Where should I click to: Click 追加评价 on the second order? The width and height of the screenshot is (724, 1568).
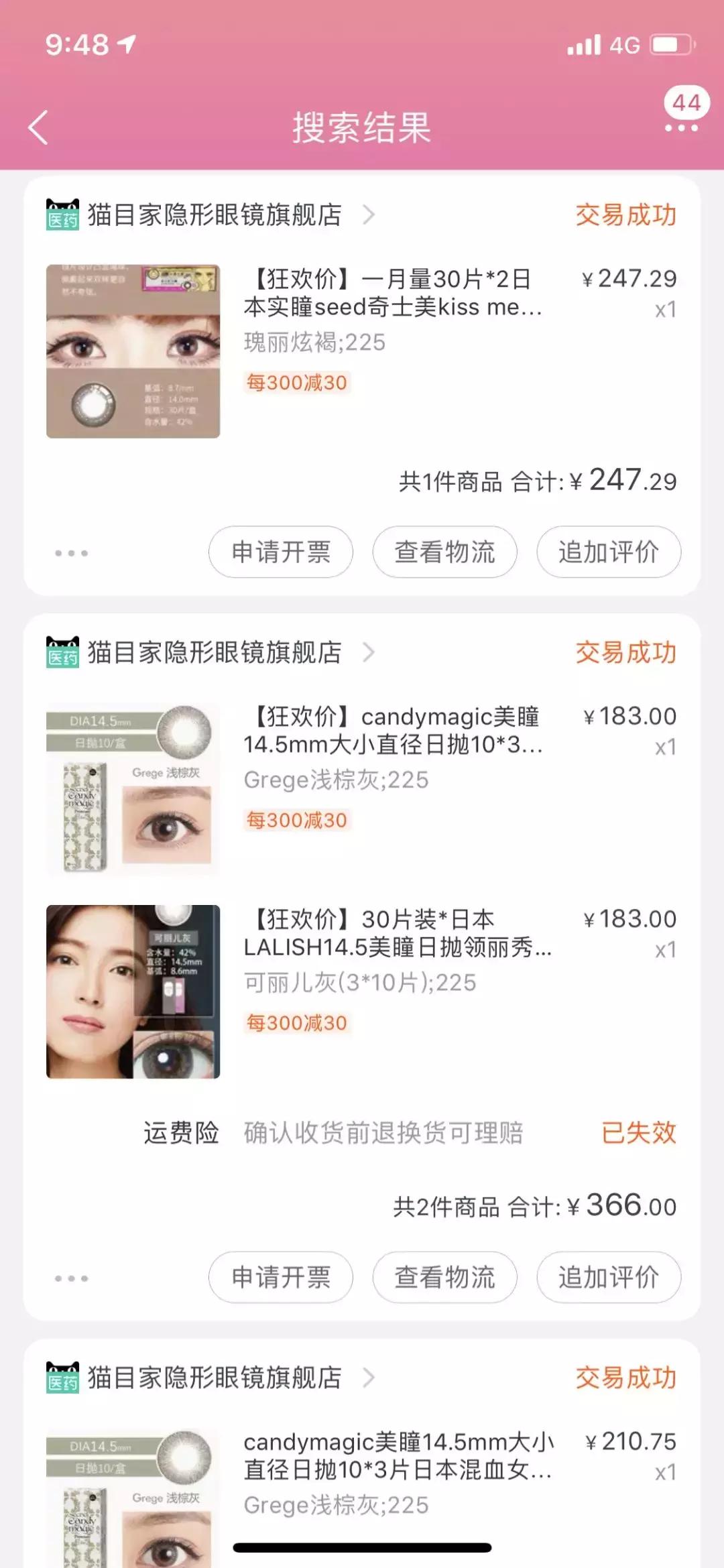[609, 1278]
